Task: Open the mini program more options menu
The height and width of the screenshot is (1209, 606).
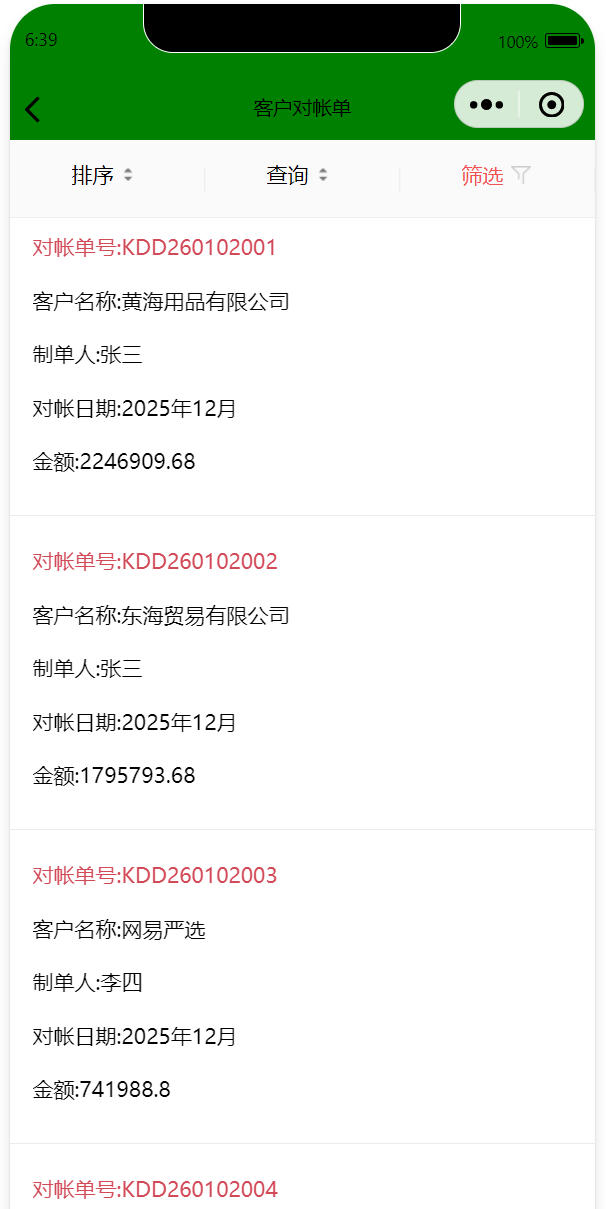Action: pyautogui.click(x=486, y=105)
